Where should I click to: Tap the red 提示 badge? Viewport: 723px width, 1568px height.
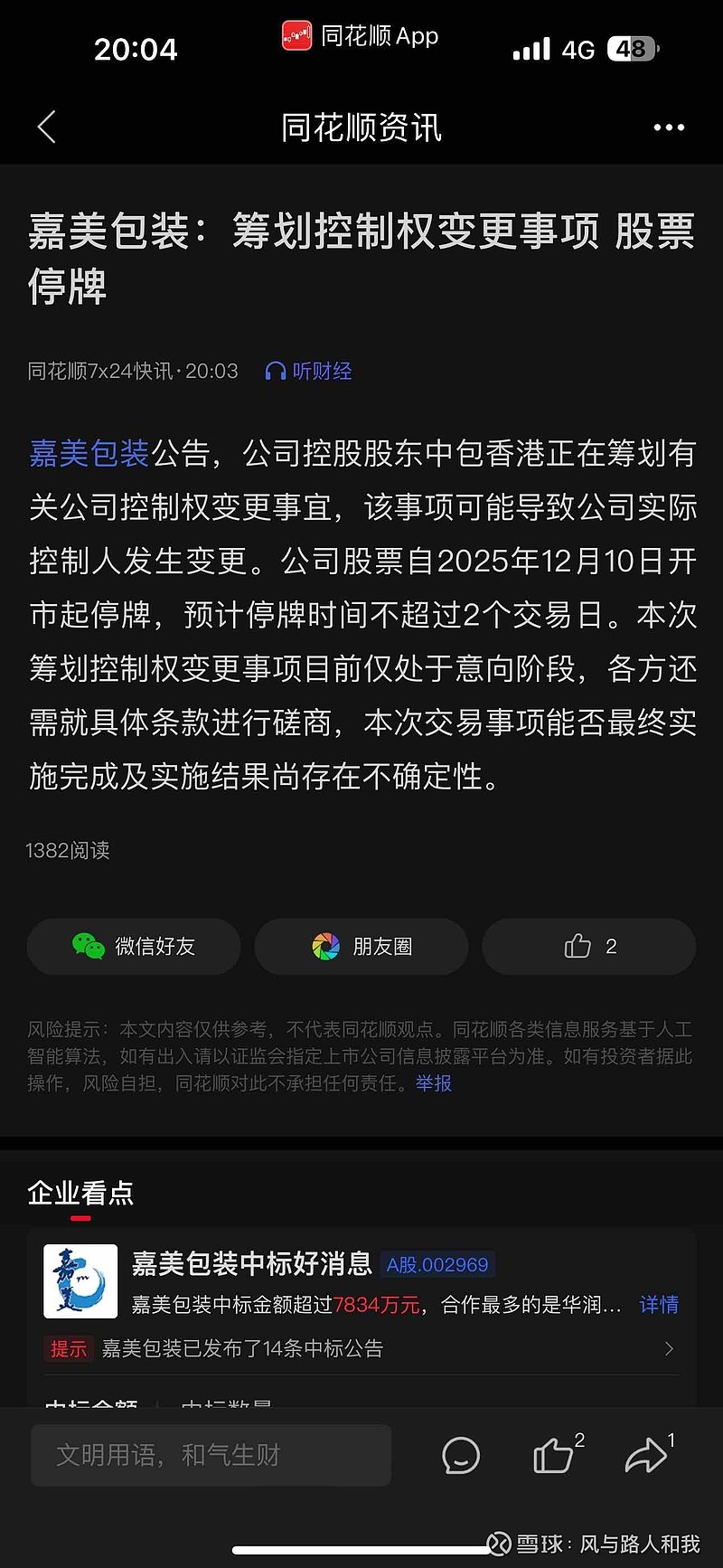coord(69,1348)
